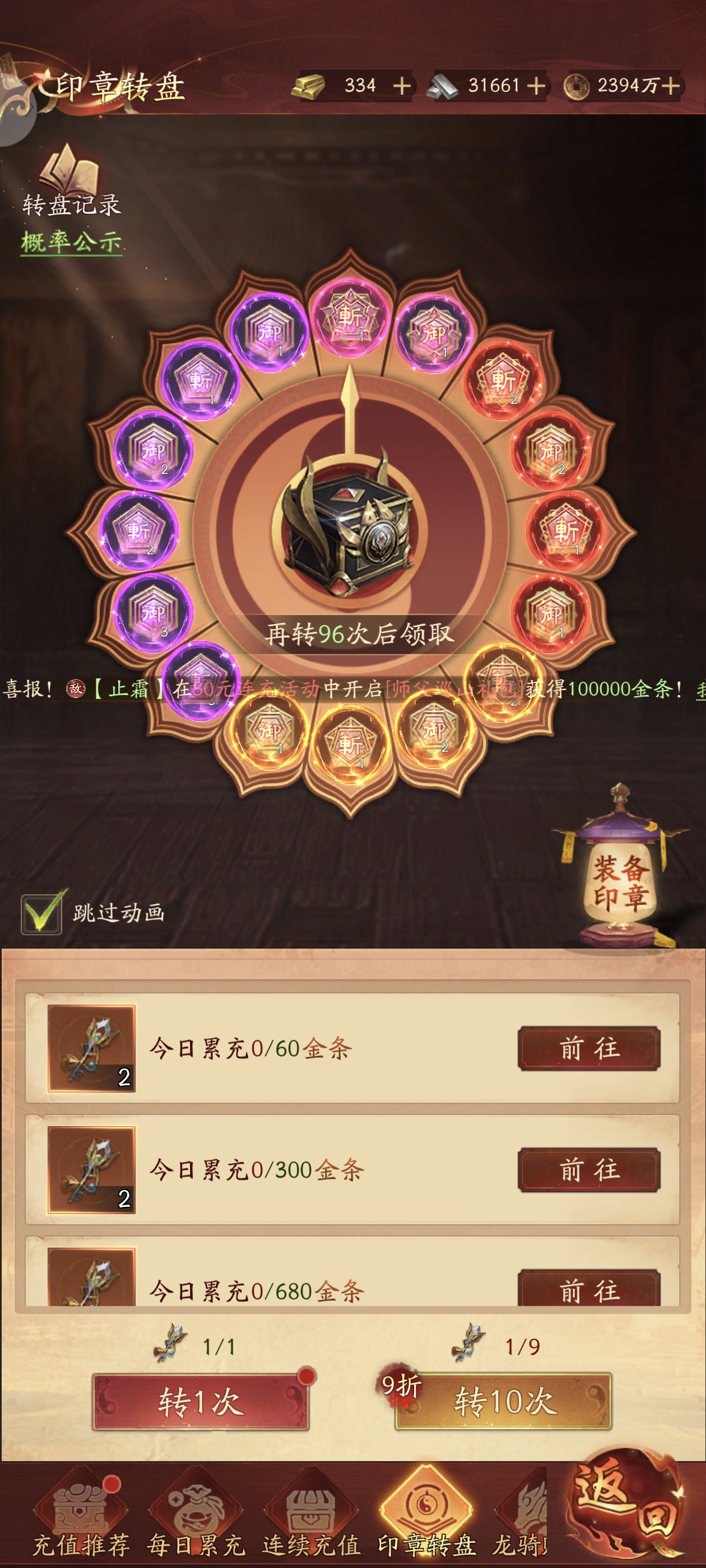Spin once with 转1次 button
Image resolution: width=706 pixels, height=1568 pixels.
201,1401
